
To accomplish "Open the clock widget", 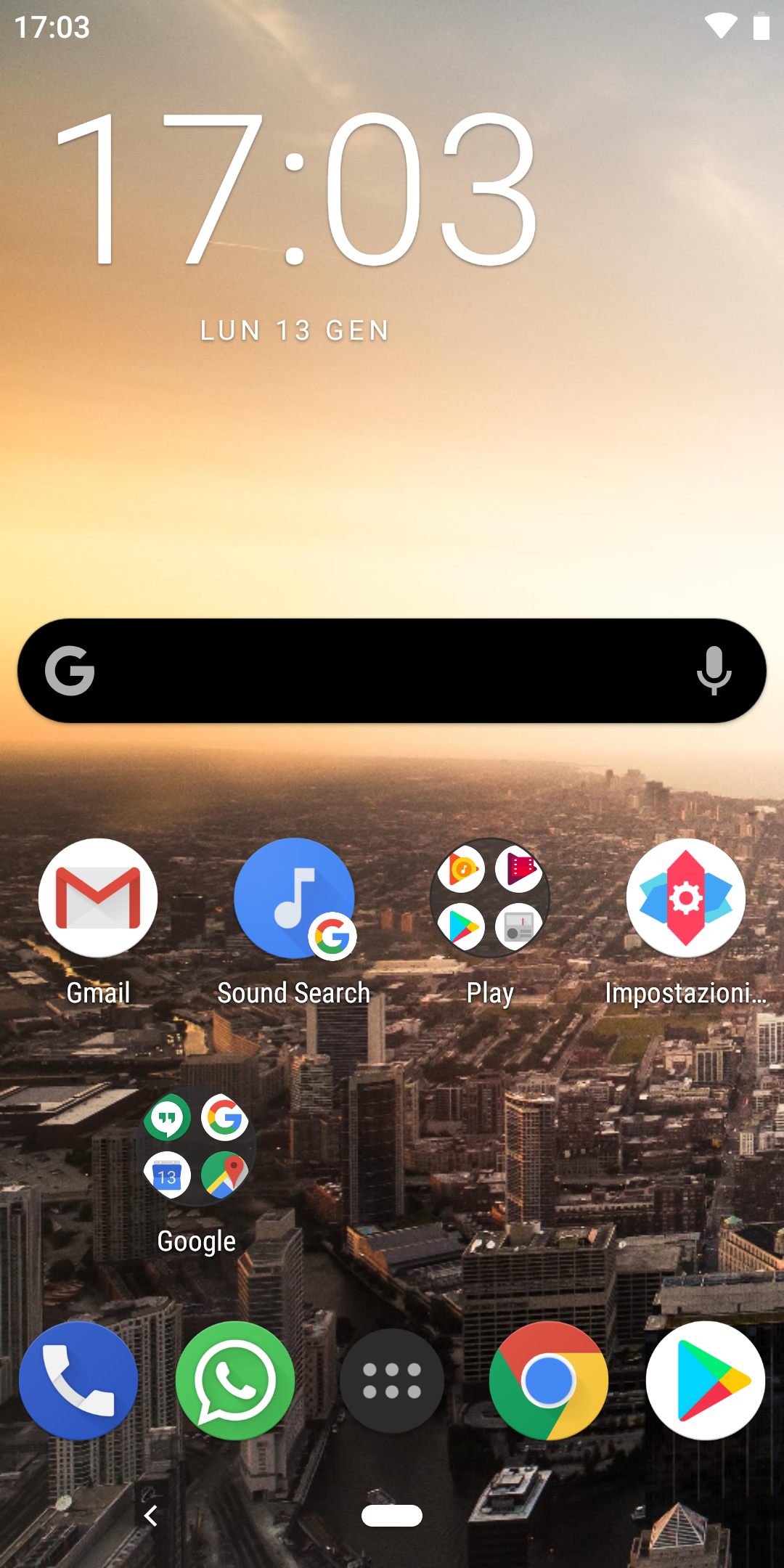I will coord(296,190).
